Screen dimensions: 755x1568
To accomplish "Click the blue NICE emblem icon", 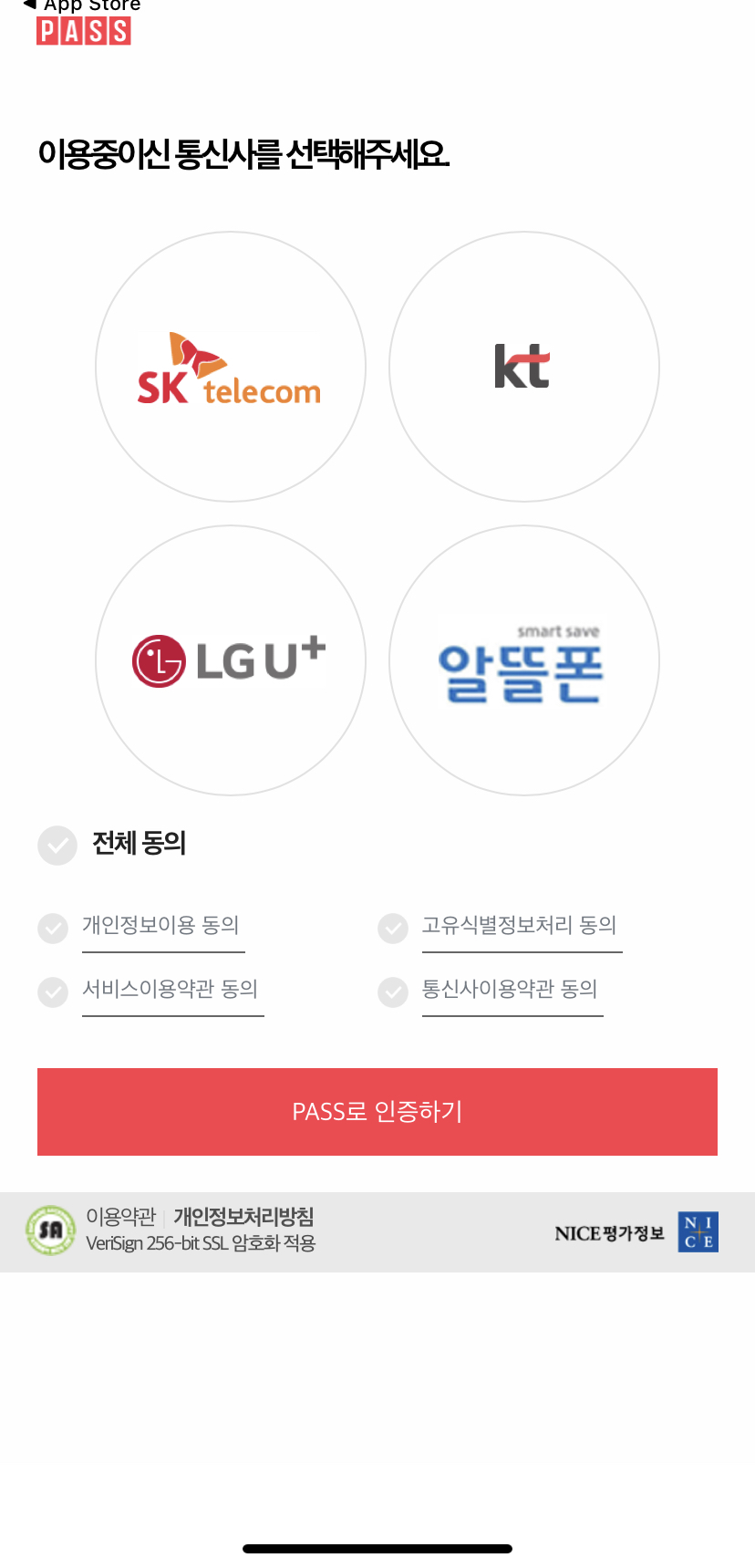I will click(697, 1231).
